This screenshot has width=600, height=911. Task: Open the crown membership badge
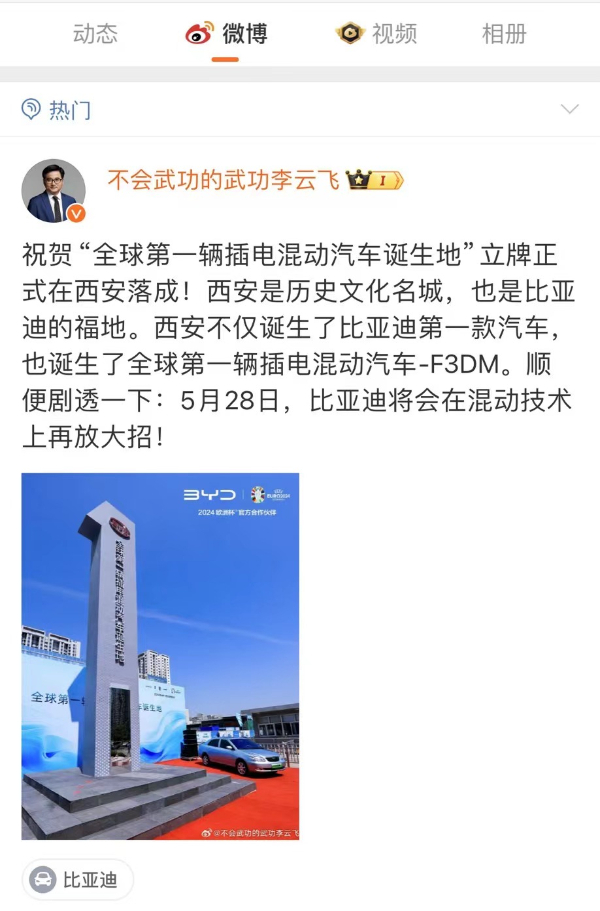click(374, 180)
